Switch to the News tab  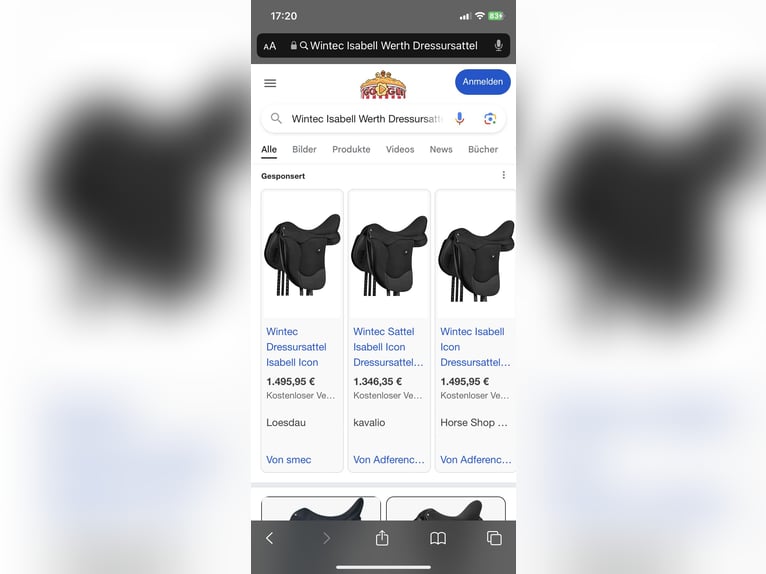(441, 150)
